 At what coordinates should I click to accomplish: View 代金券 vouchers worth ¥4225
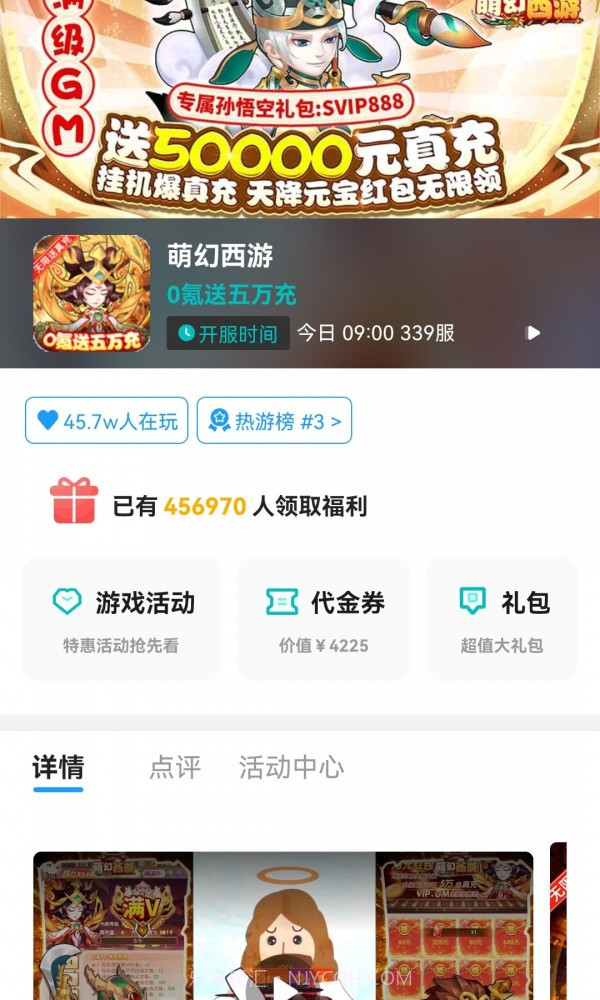[323, 619]
